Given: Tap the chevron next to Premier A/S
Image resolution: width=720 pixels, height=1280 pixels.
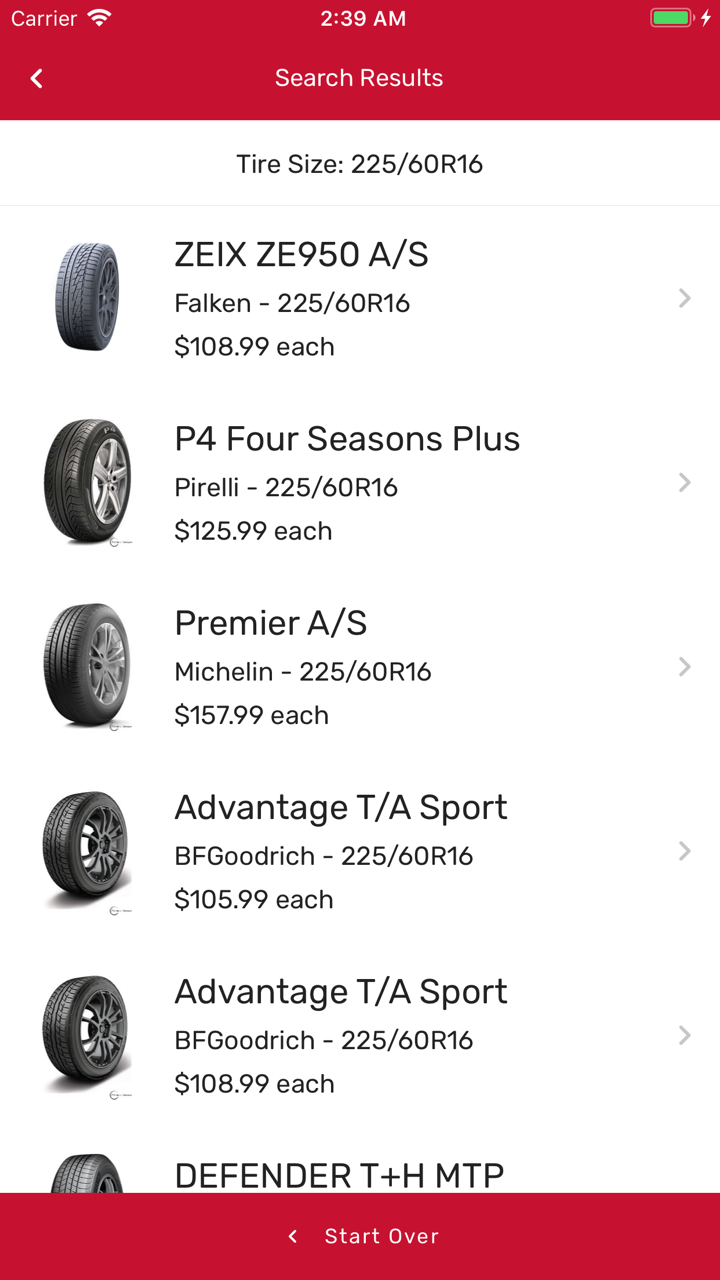Looking at the screenshot, I should pyautogui.click(x=684, y=666).
